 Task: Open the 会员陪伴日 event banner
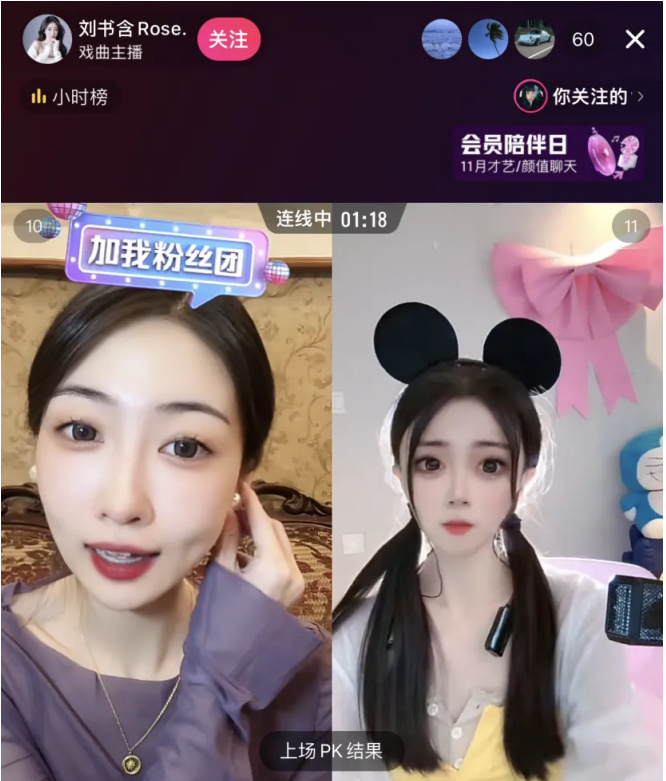click(547, 153)
